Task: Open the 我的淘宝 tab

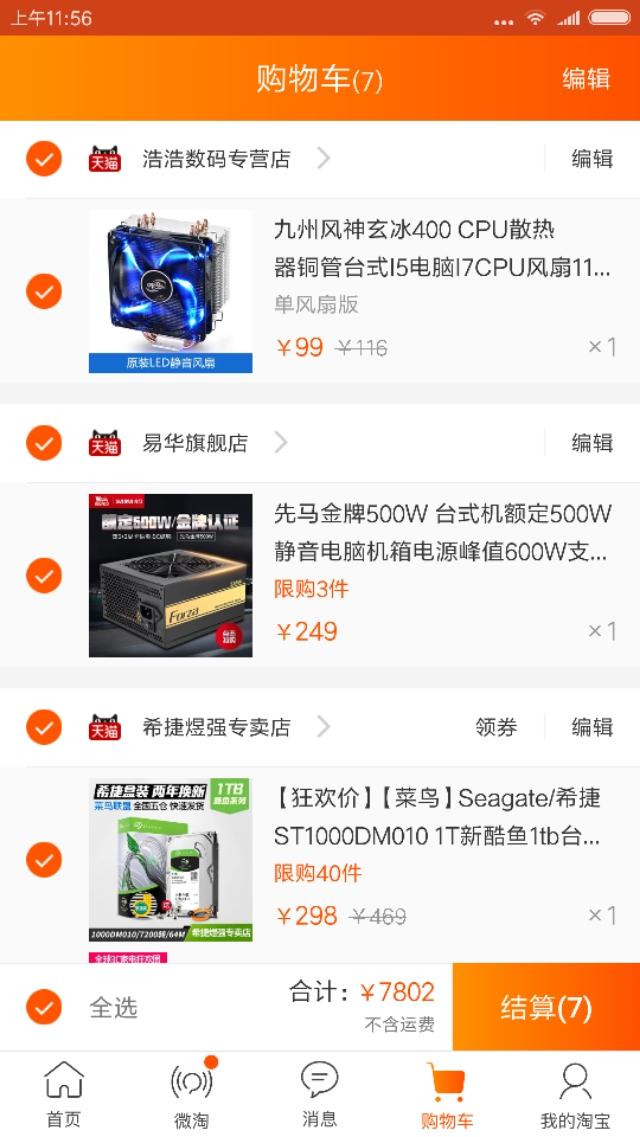Action: (x=575, y=1095)
